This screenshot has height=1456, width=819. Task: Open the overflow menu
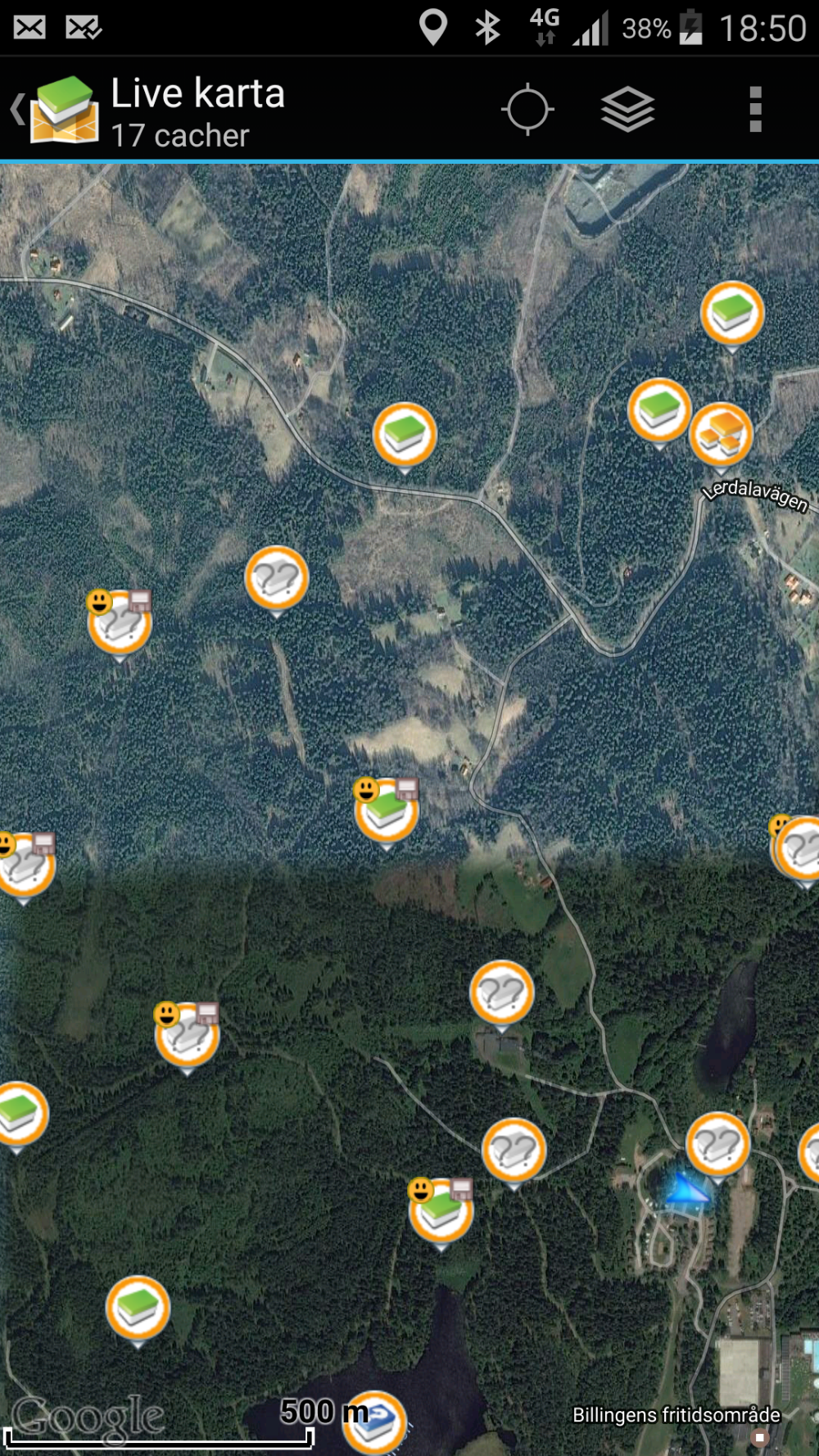point(755,109)
